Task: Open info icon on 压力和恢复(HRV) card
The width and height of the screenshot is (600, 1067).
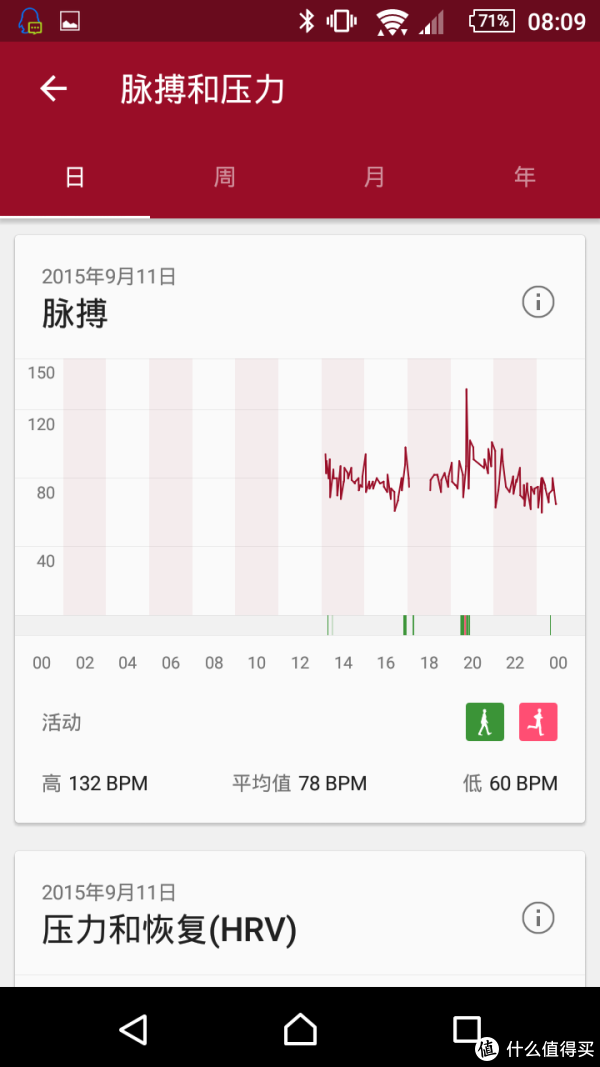Action: 538,918
